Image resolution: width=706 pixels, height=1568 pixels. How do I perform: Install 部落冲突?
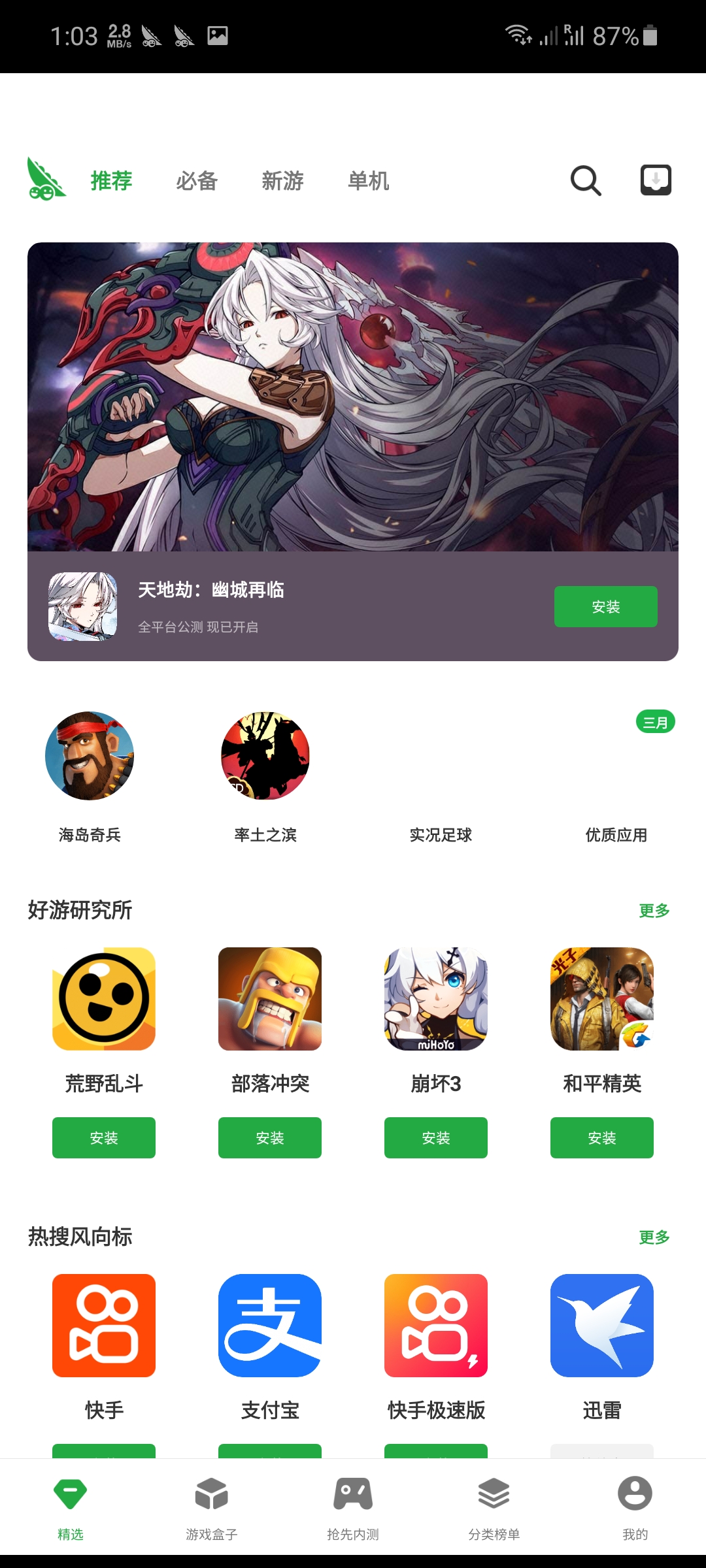click(270, 1137)
